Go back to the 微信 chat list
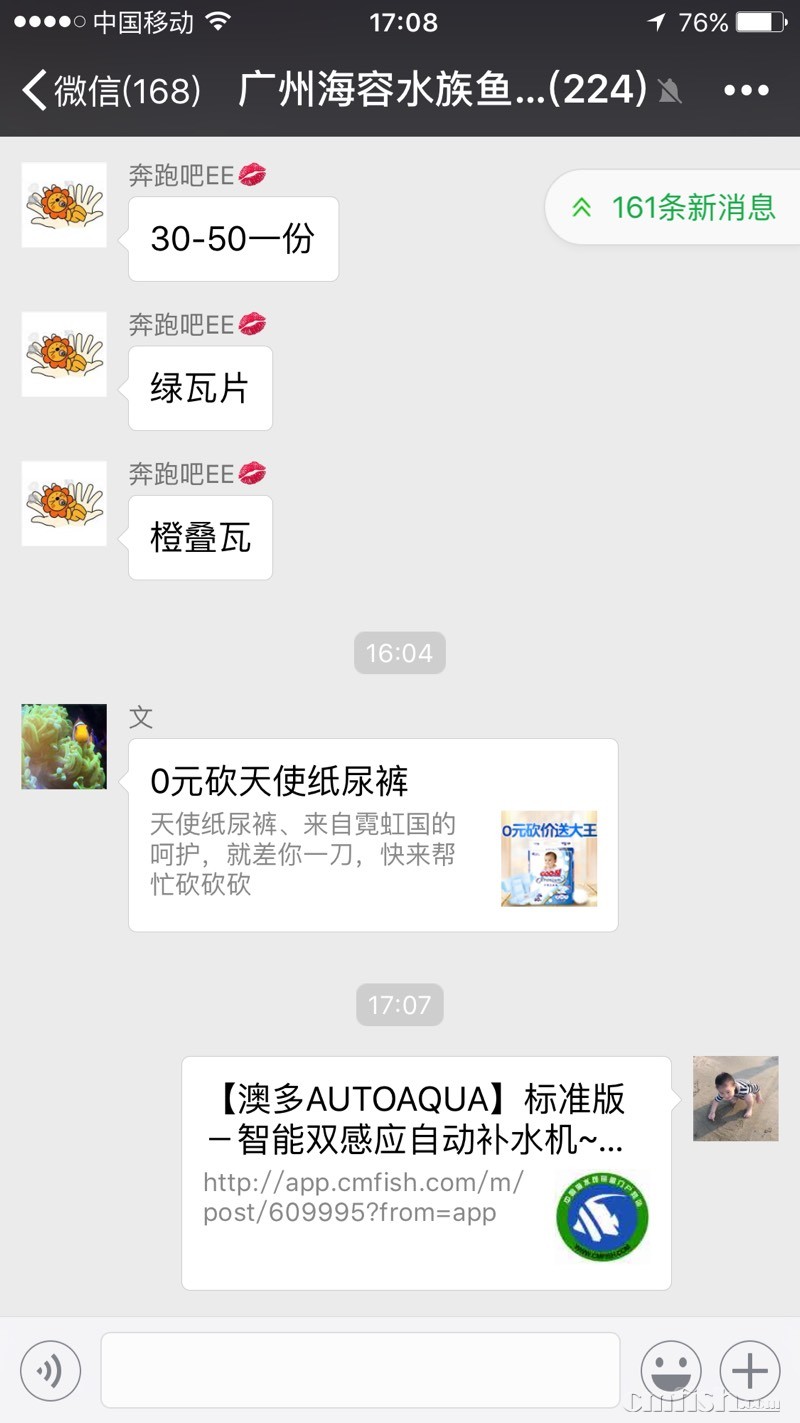Image resolution: width=800 pixels, height=1423 pixels. pyautogui.click(x=110, y=91)
